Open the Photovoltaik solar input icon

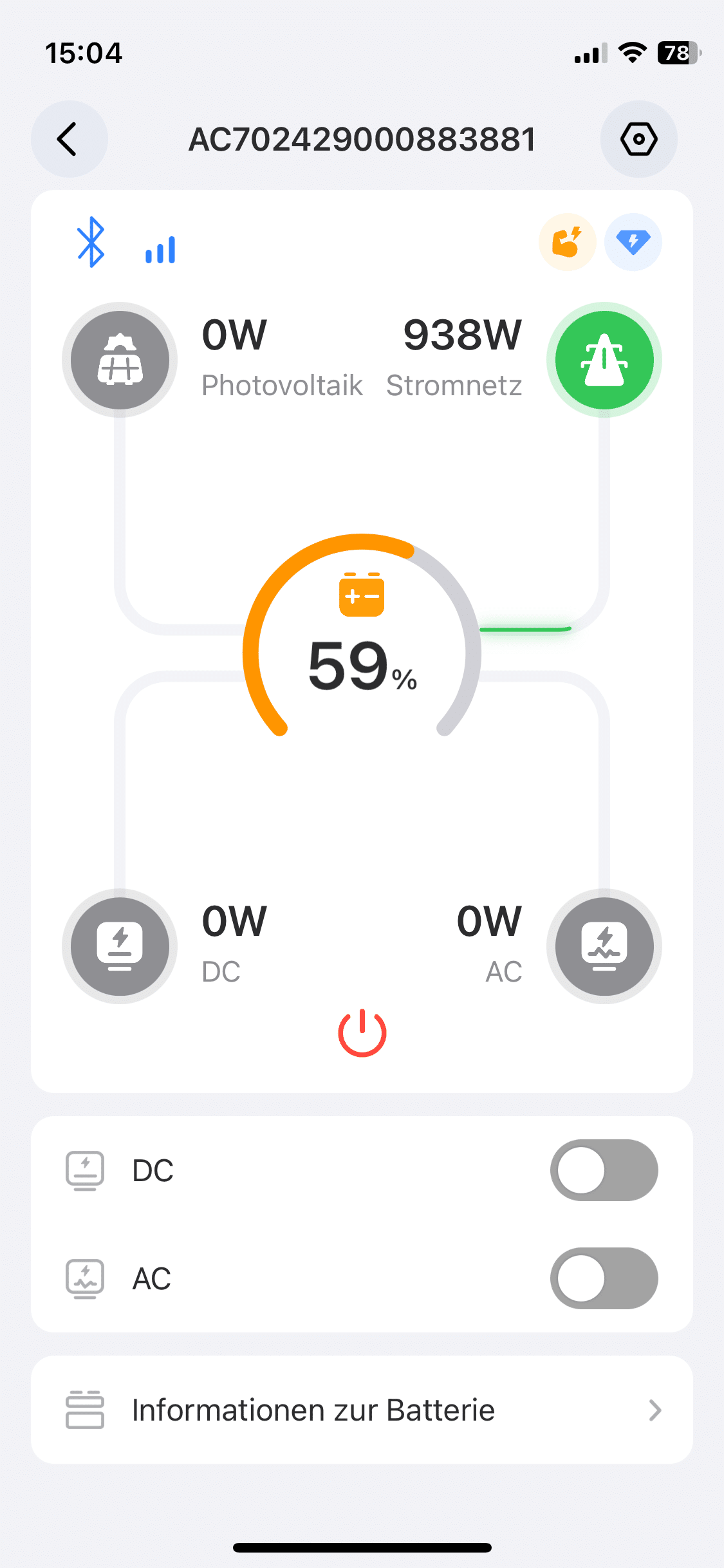[120, 360]
